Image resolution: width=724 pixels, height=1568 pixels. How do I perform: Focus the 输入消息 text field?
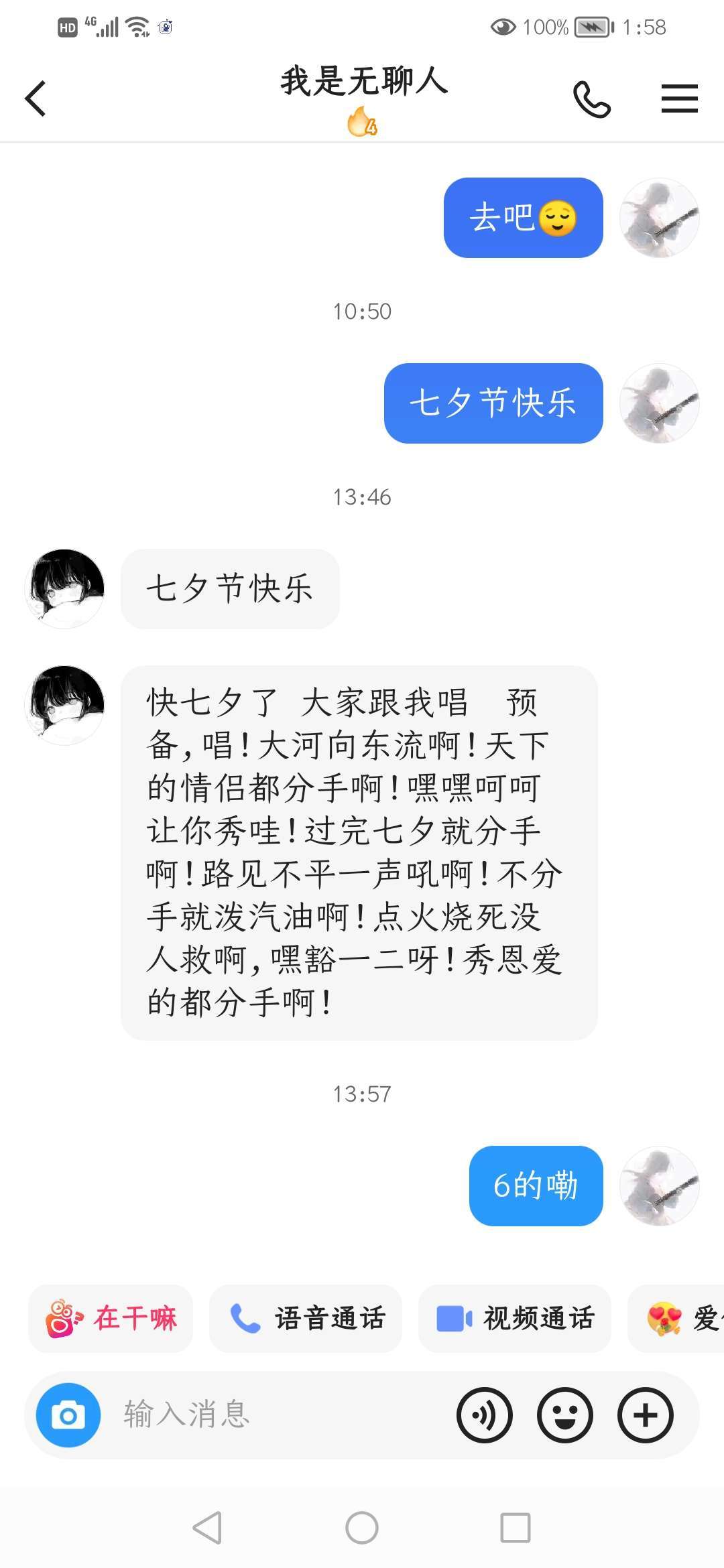click(x=282, y=1415)
